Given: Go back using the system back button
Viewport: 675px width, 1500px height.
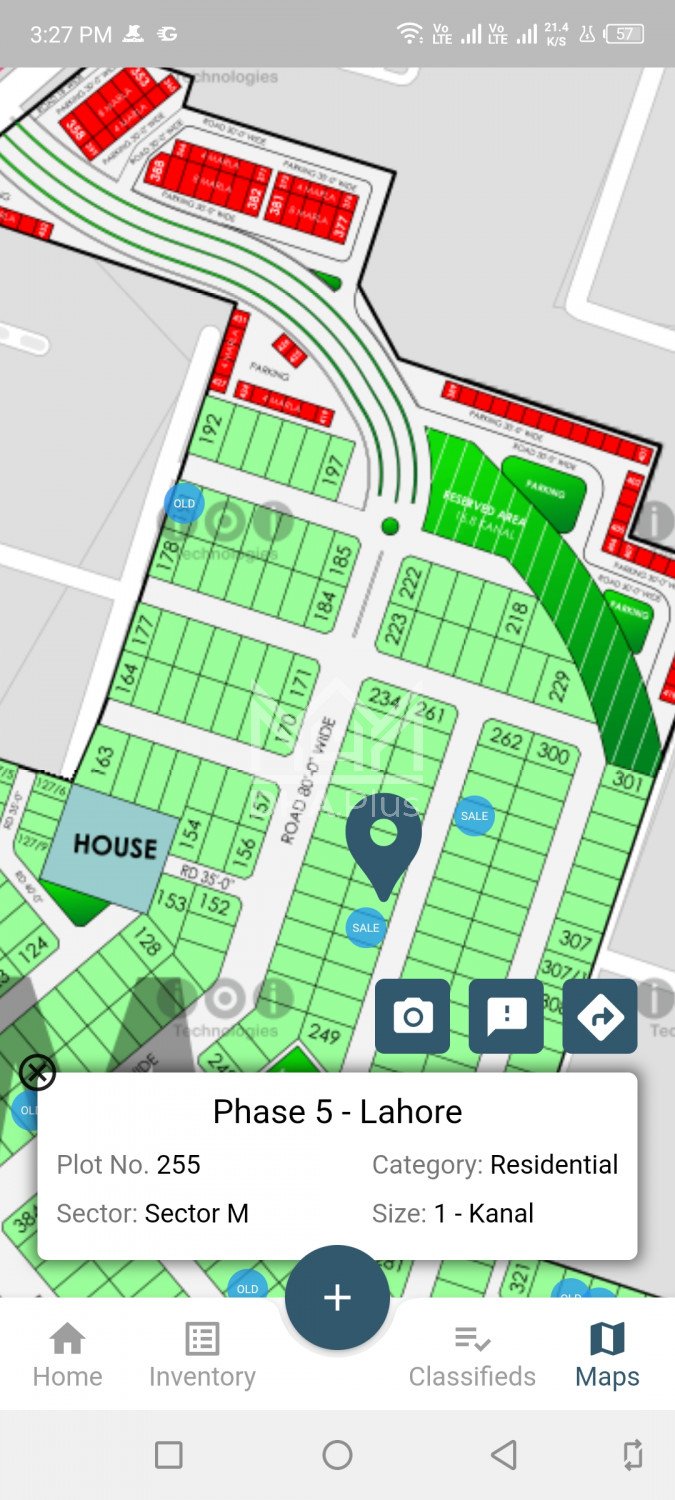Looking at the screenshot, I should (504, 1455).
